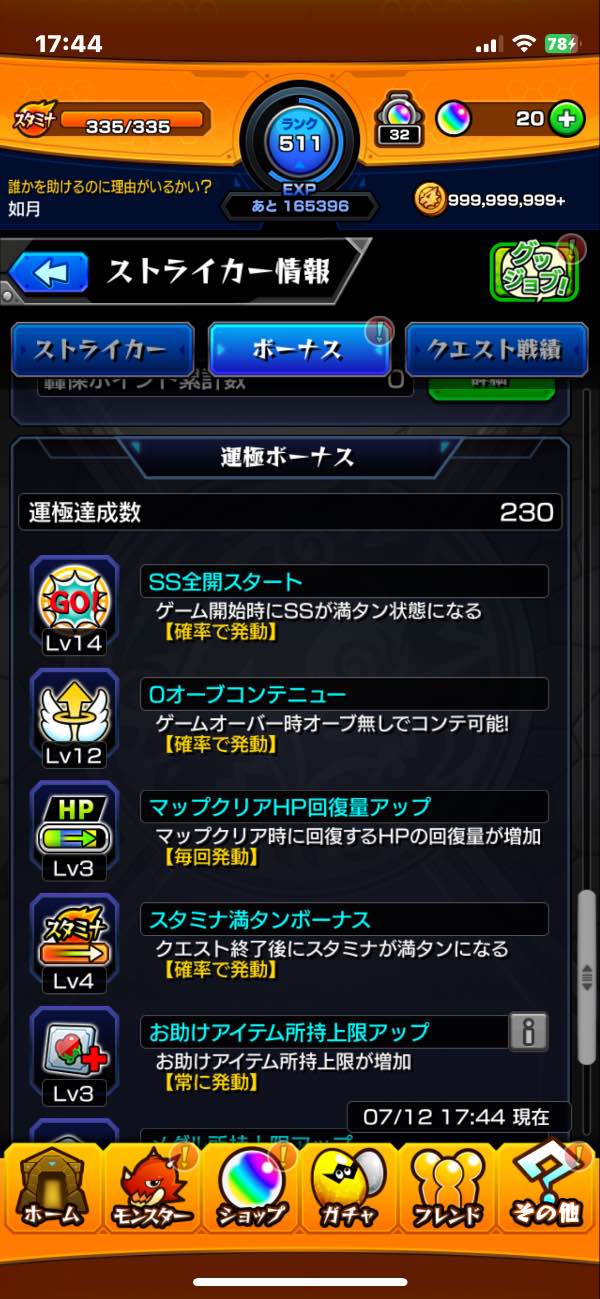Tap the rank 511 badge
The image size is (600, 1299).
300,140
